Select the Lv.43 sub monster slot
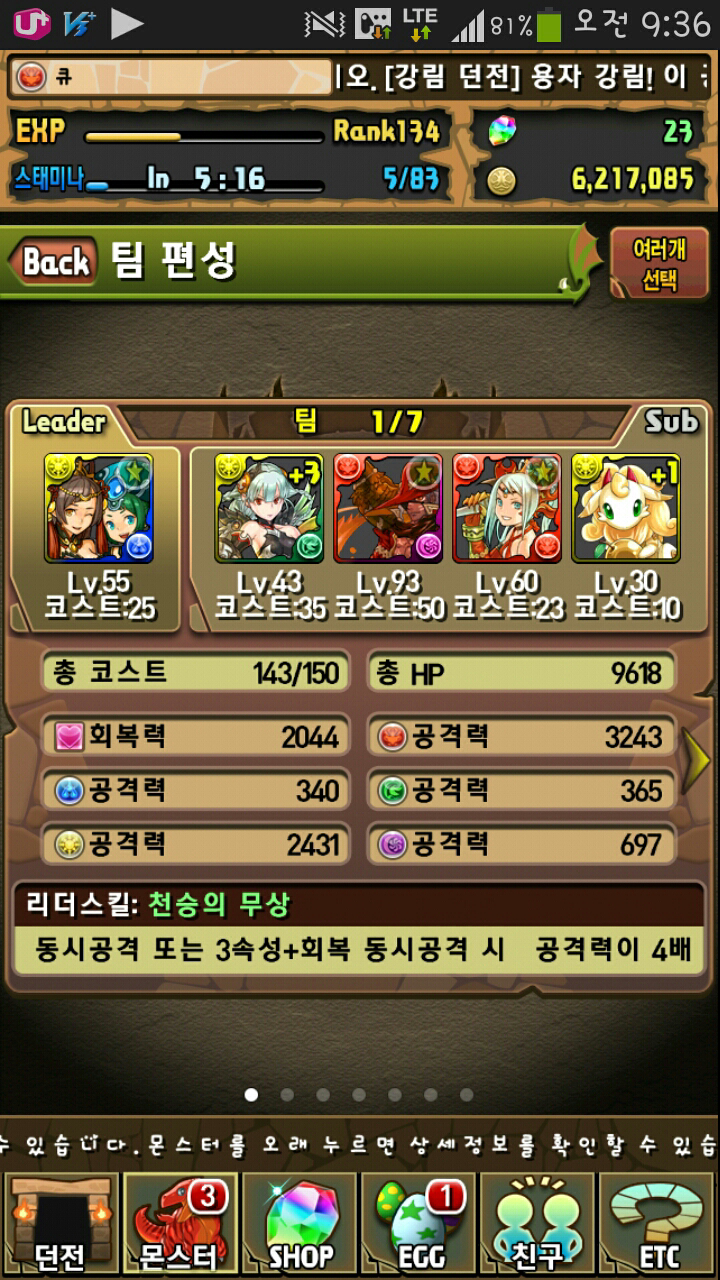 click(x=269, y=508)
